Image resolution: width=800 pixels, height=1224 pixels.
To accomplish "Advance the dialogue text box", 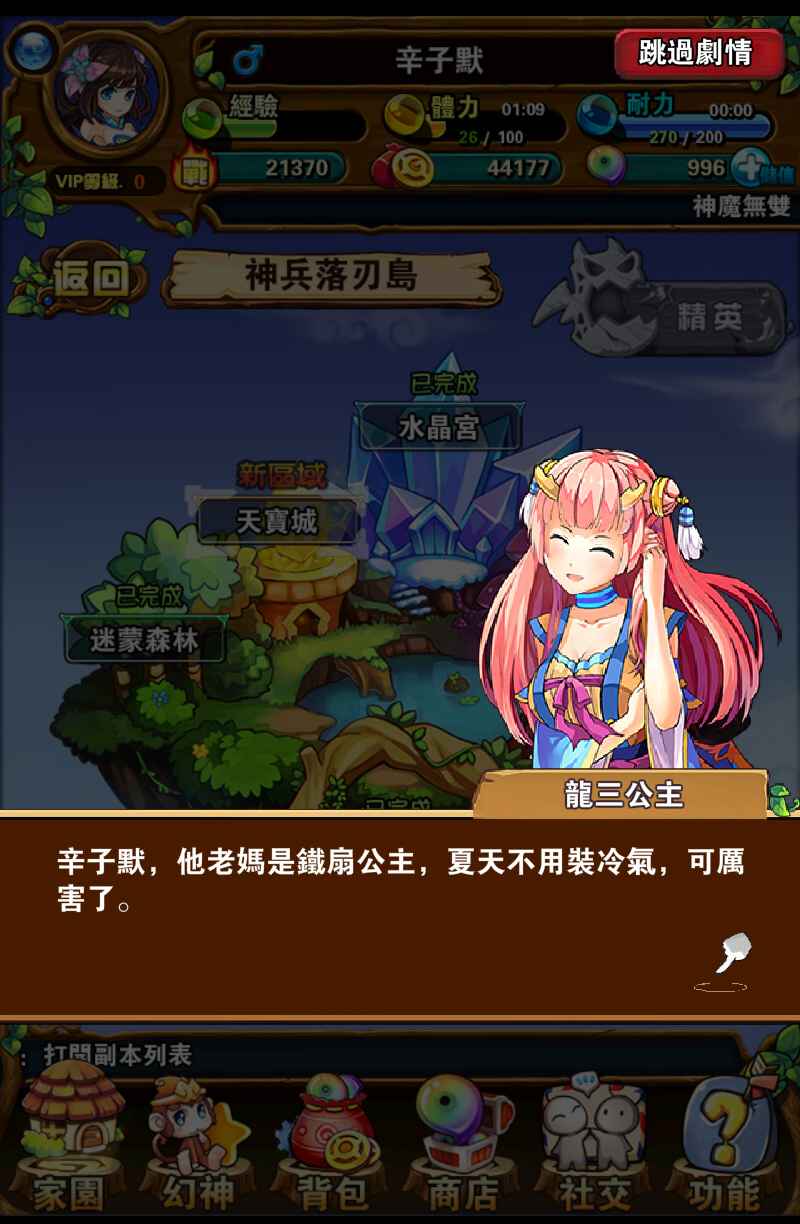I will tap(400, 915).
